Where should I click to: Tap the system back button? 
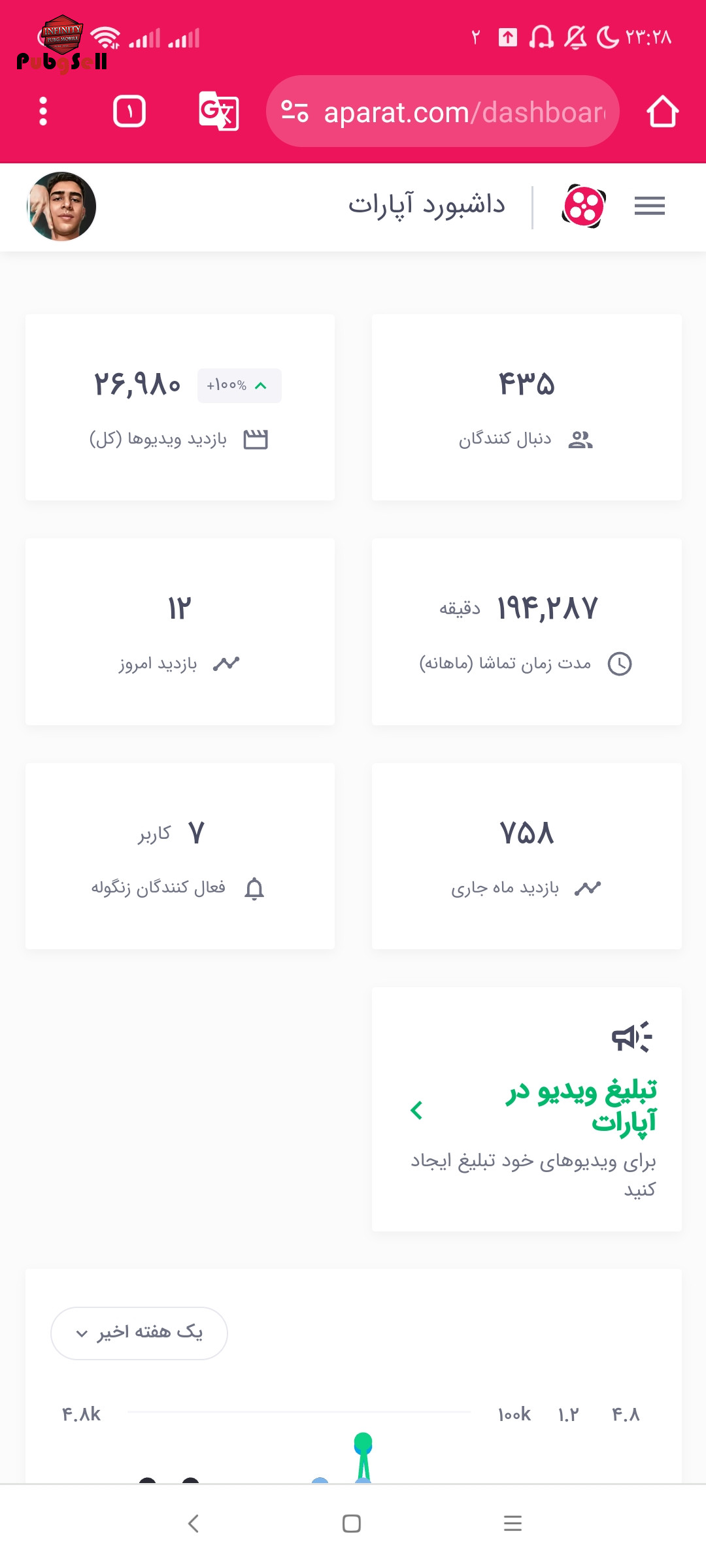coord(193,1524)
